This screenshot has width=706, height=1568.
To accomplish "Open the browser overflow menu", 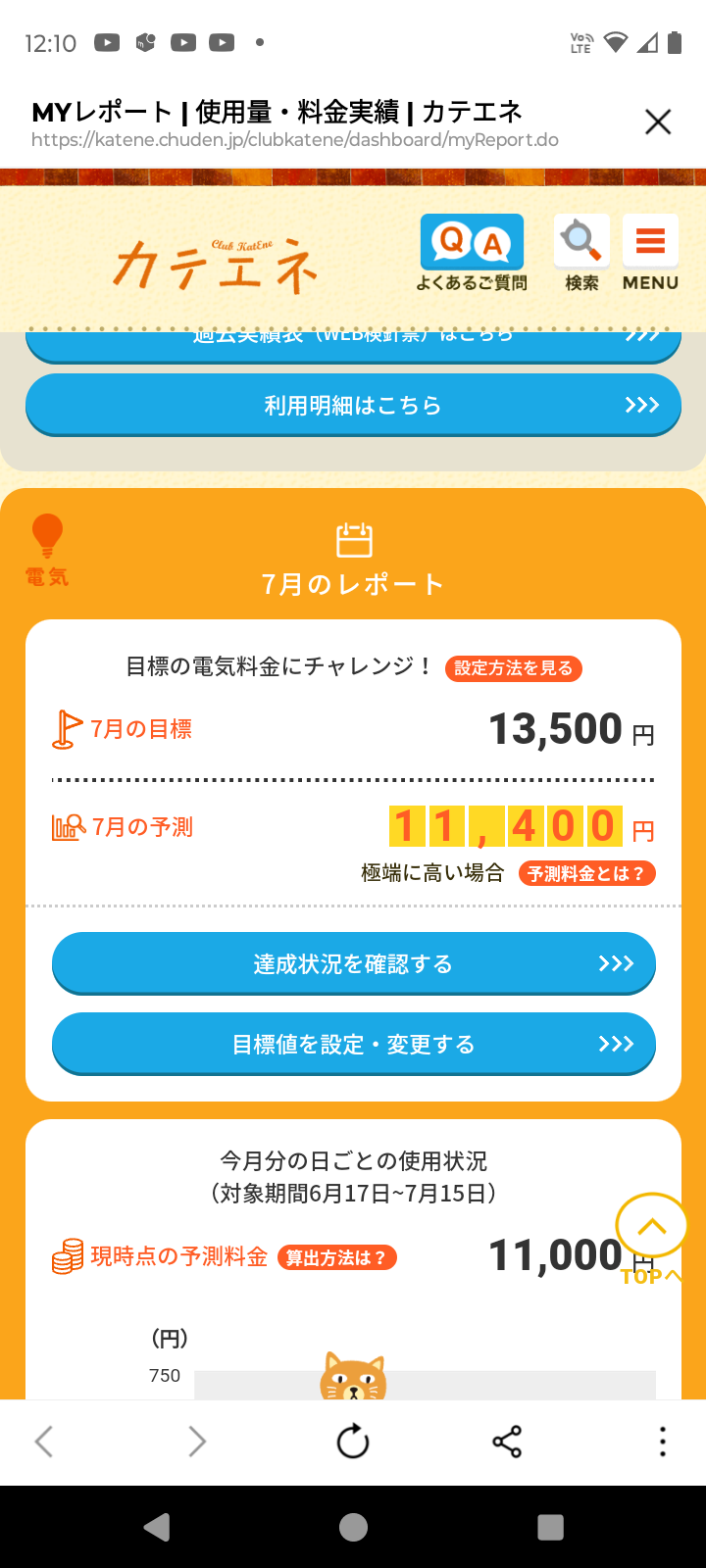I will pyautogui.click(x=663, y=1442).
